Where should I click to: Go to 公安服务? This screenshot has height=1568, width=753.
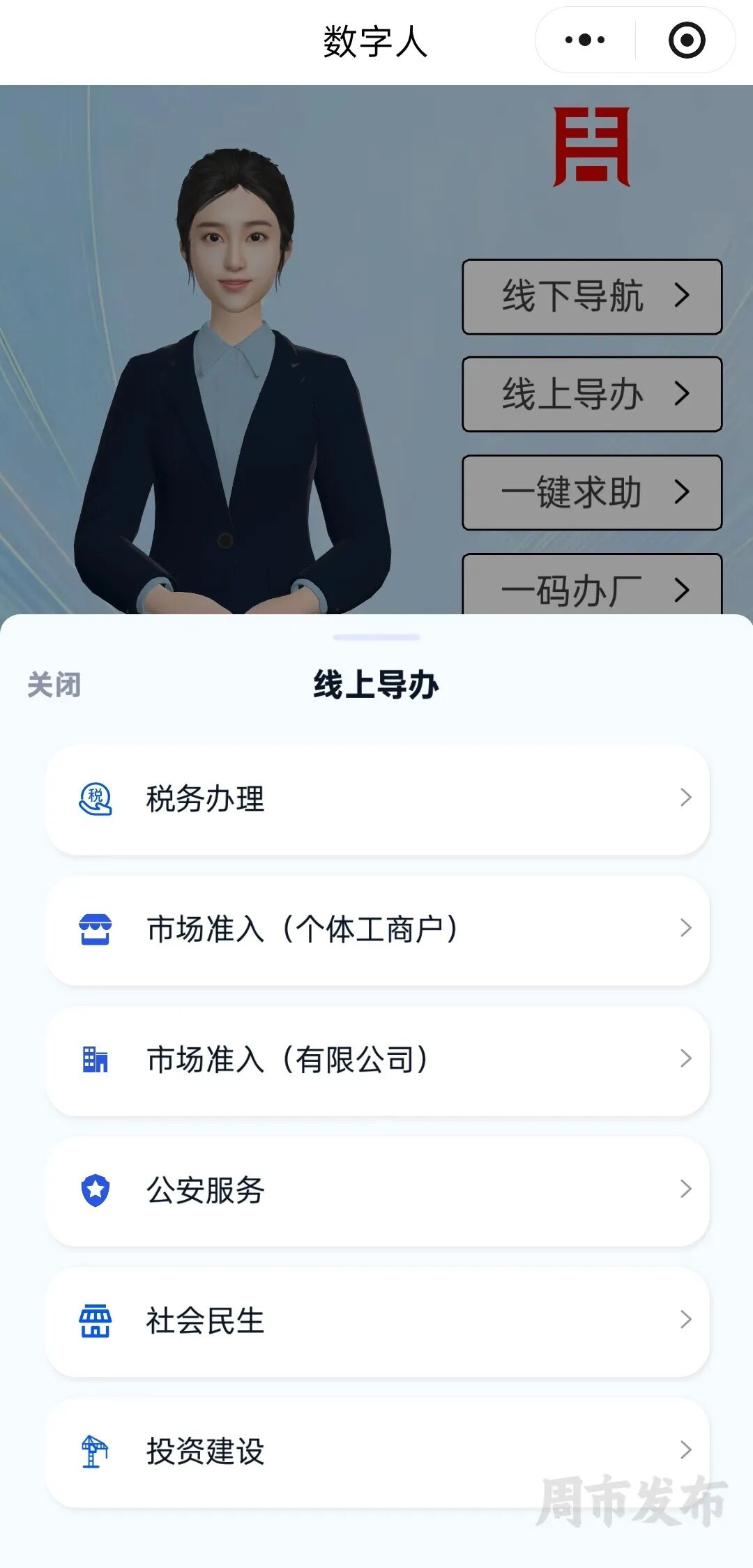click(377, 1190)
